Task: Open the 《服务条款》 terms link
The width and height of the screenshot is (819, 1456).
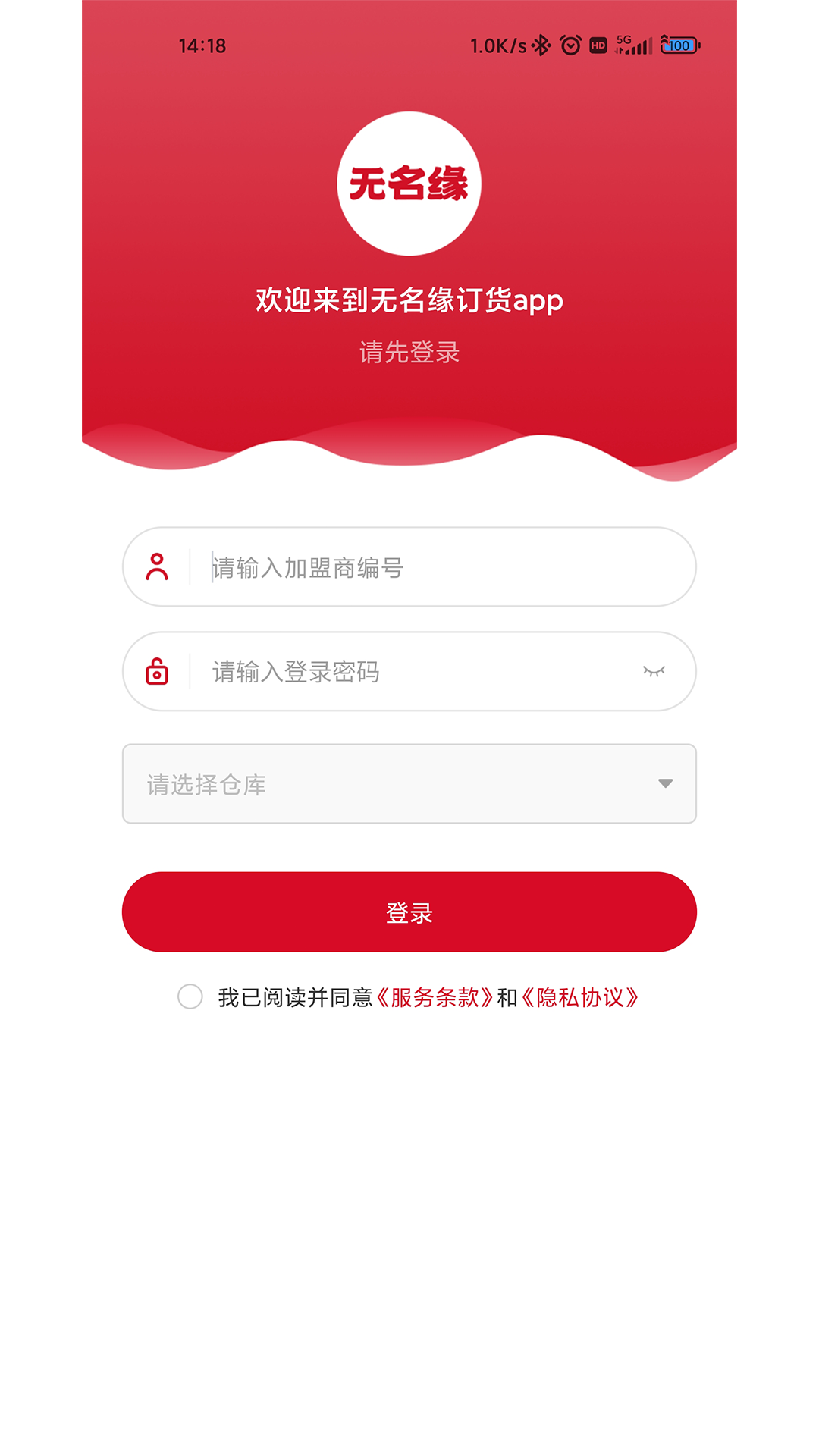Action: pyautogui.click(x=435, y=997)
